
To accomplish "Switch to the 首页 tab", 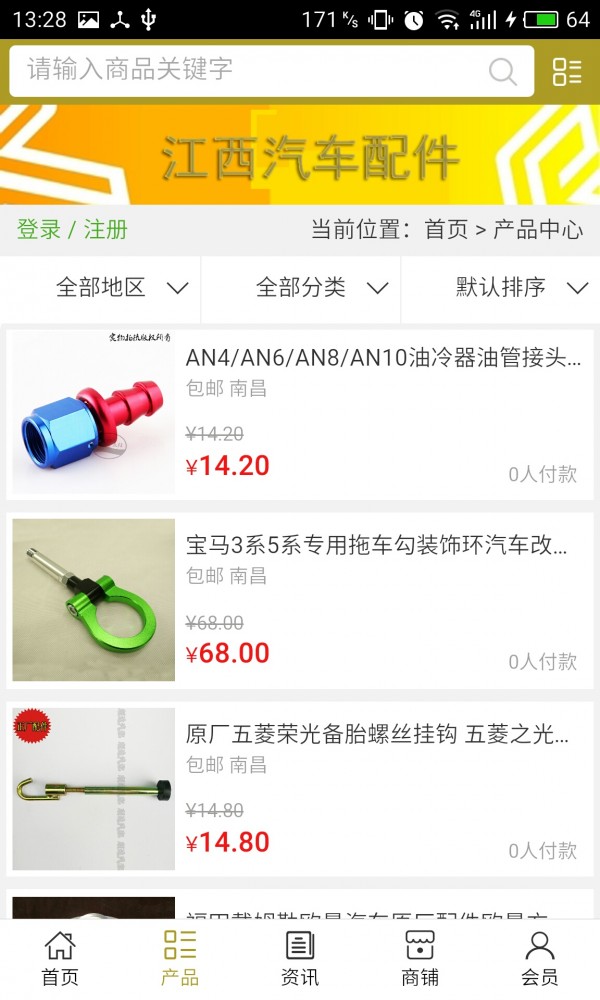I will 60,958.
